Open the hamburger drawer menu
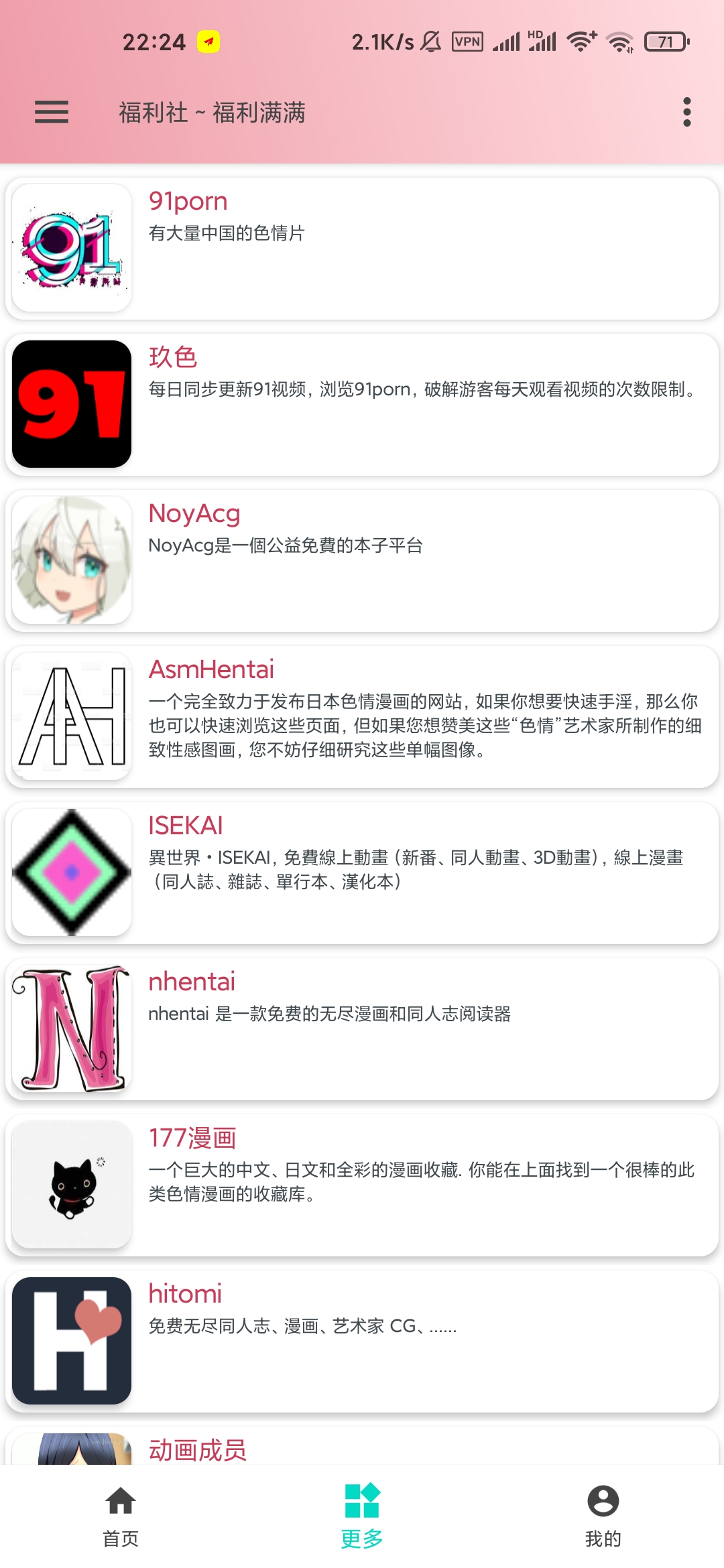 (52, 112)
